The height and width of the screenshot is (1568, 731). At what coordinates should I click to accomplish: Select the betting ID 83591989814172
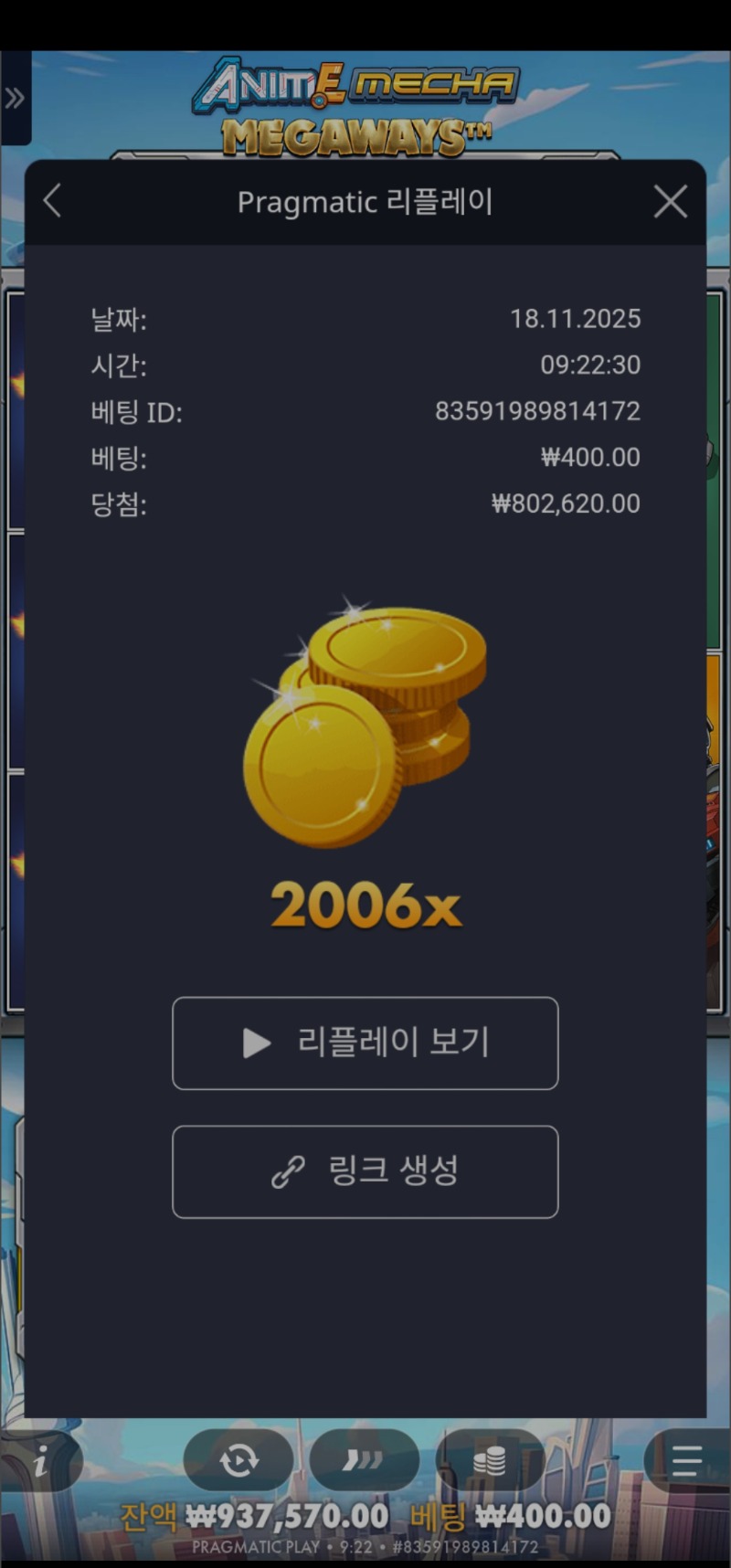point(537,411)
